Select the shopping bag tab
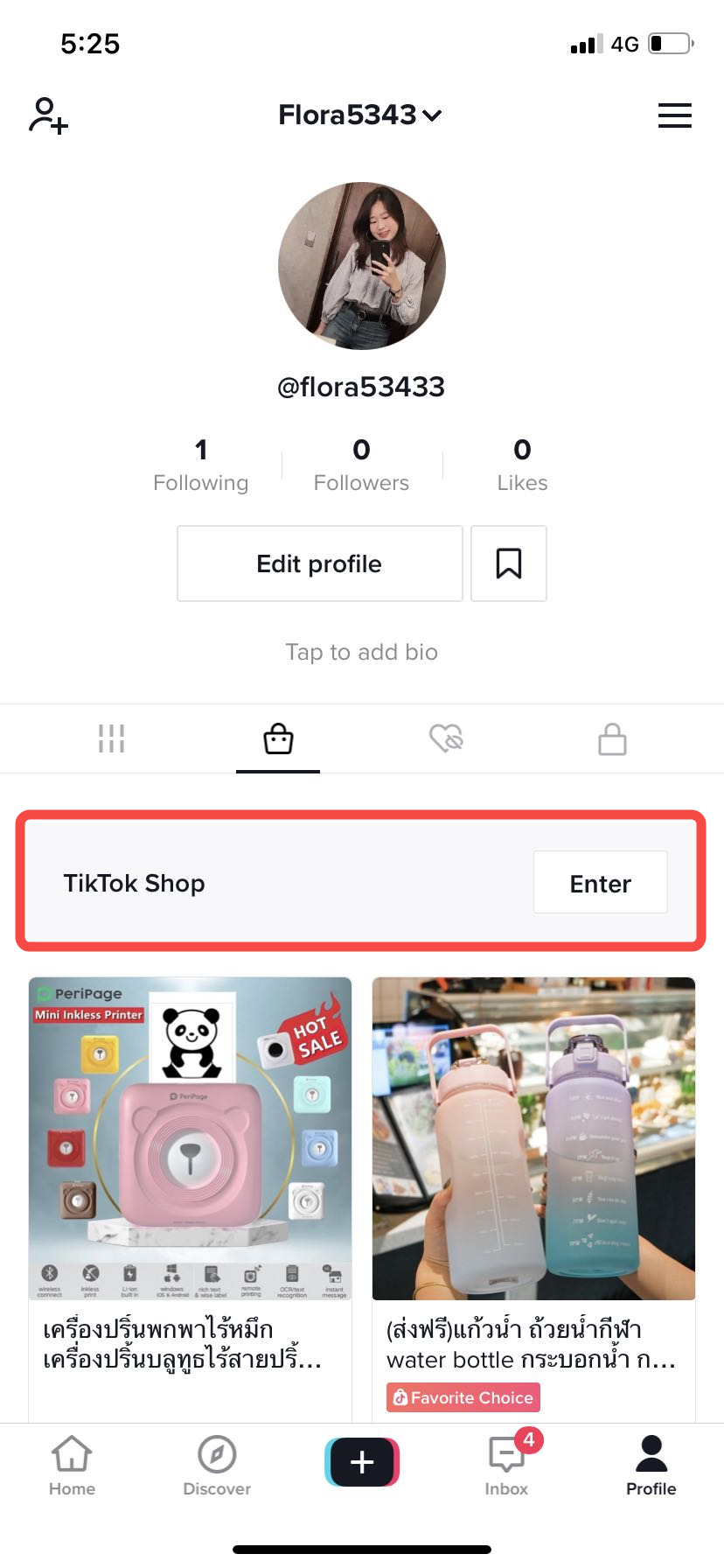 pyautogui.click(x=278, y=739)
